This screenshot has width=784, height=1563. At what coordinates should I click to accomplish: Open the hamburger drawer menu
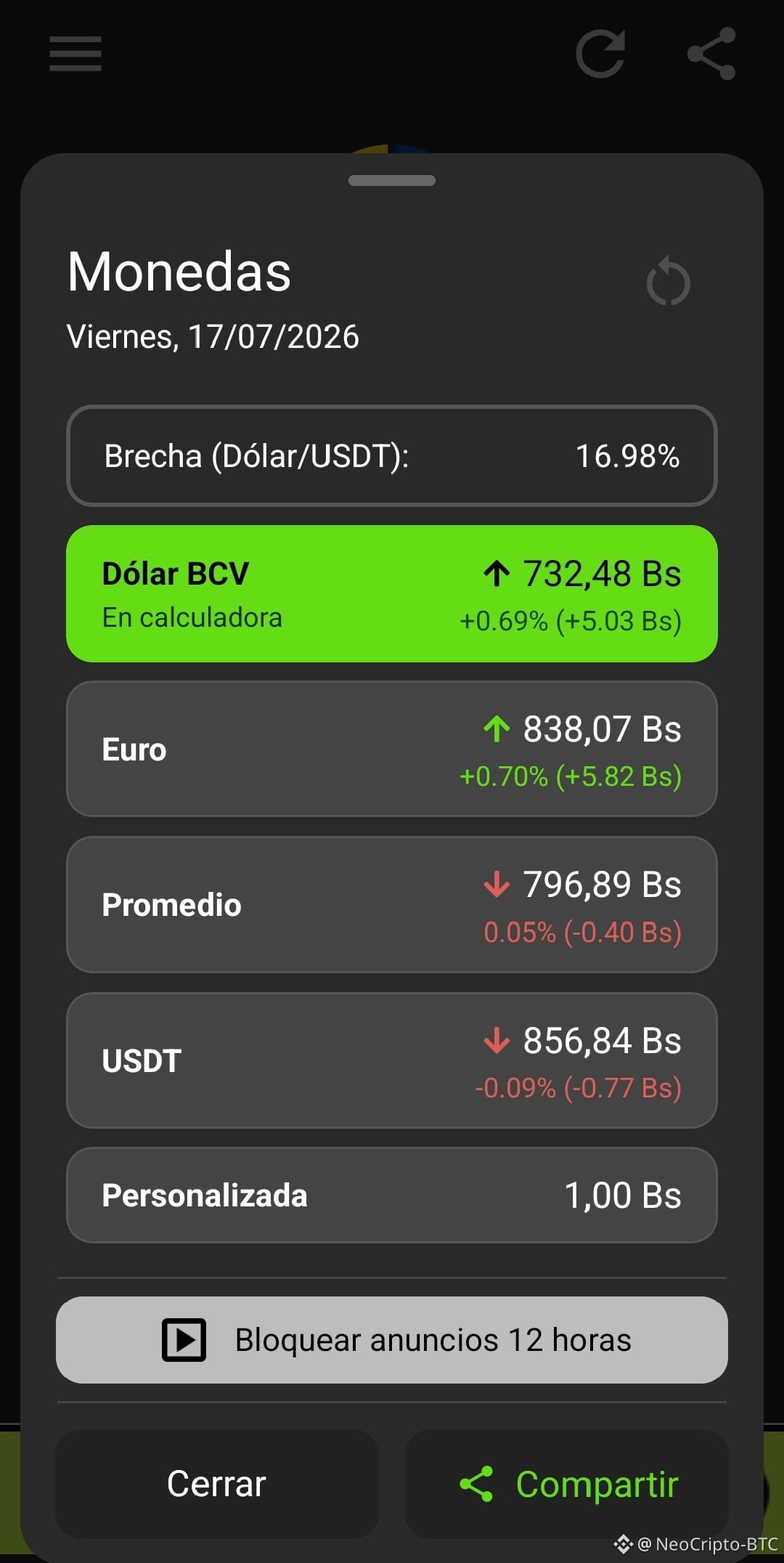pyautogui.click(x=75, y=54)
